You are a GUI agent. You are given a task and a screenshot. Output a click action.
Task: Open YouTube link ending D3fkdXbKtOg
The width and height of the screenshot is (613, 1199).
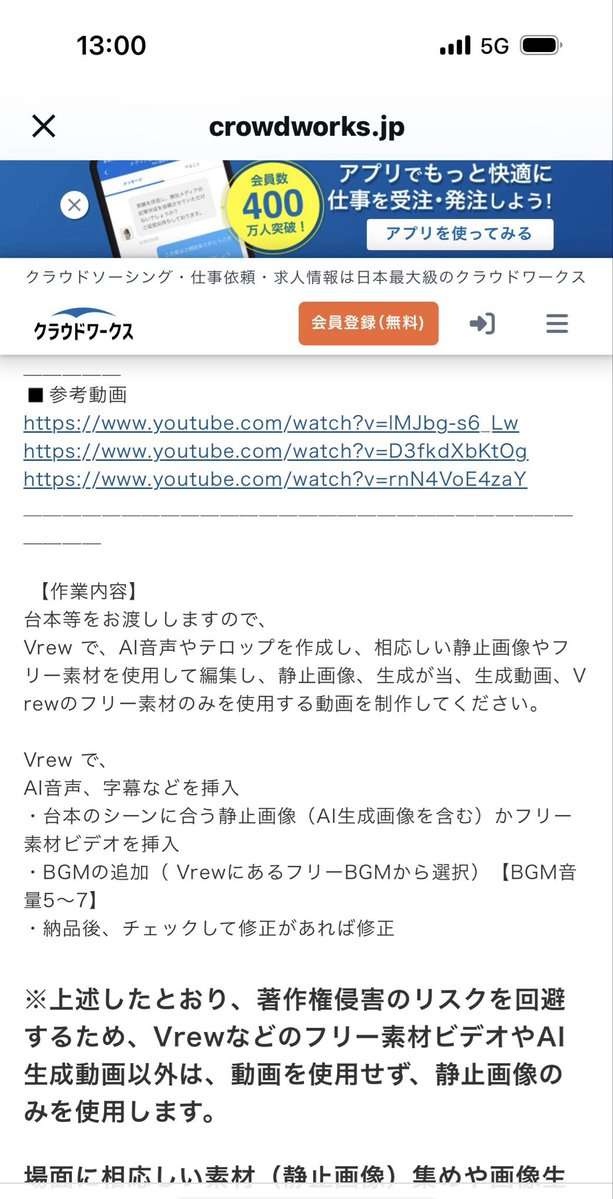276,451
